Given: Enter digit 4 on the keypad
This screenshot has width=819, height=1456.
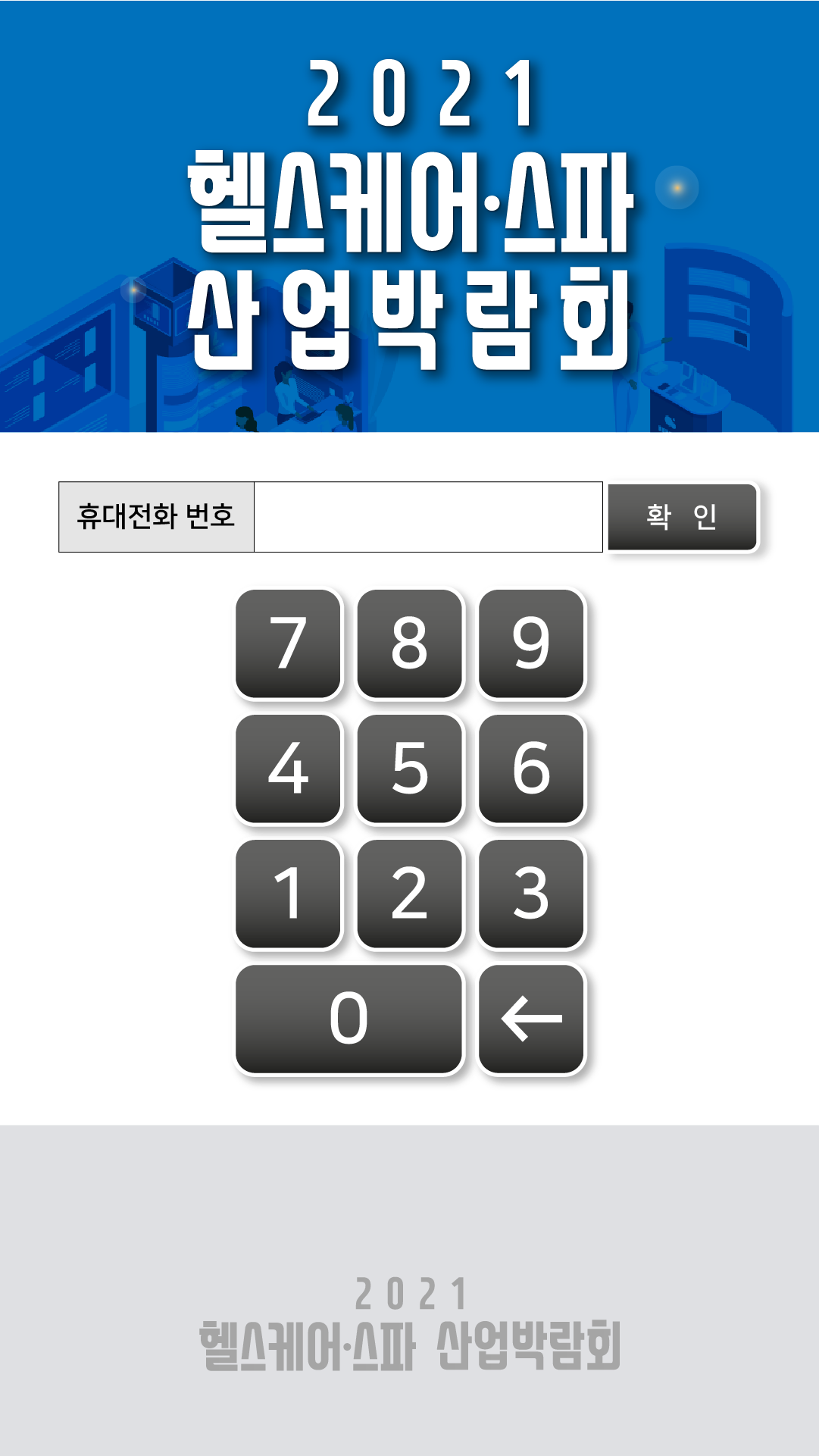Looking at the screenshot, I should (289, 769).
